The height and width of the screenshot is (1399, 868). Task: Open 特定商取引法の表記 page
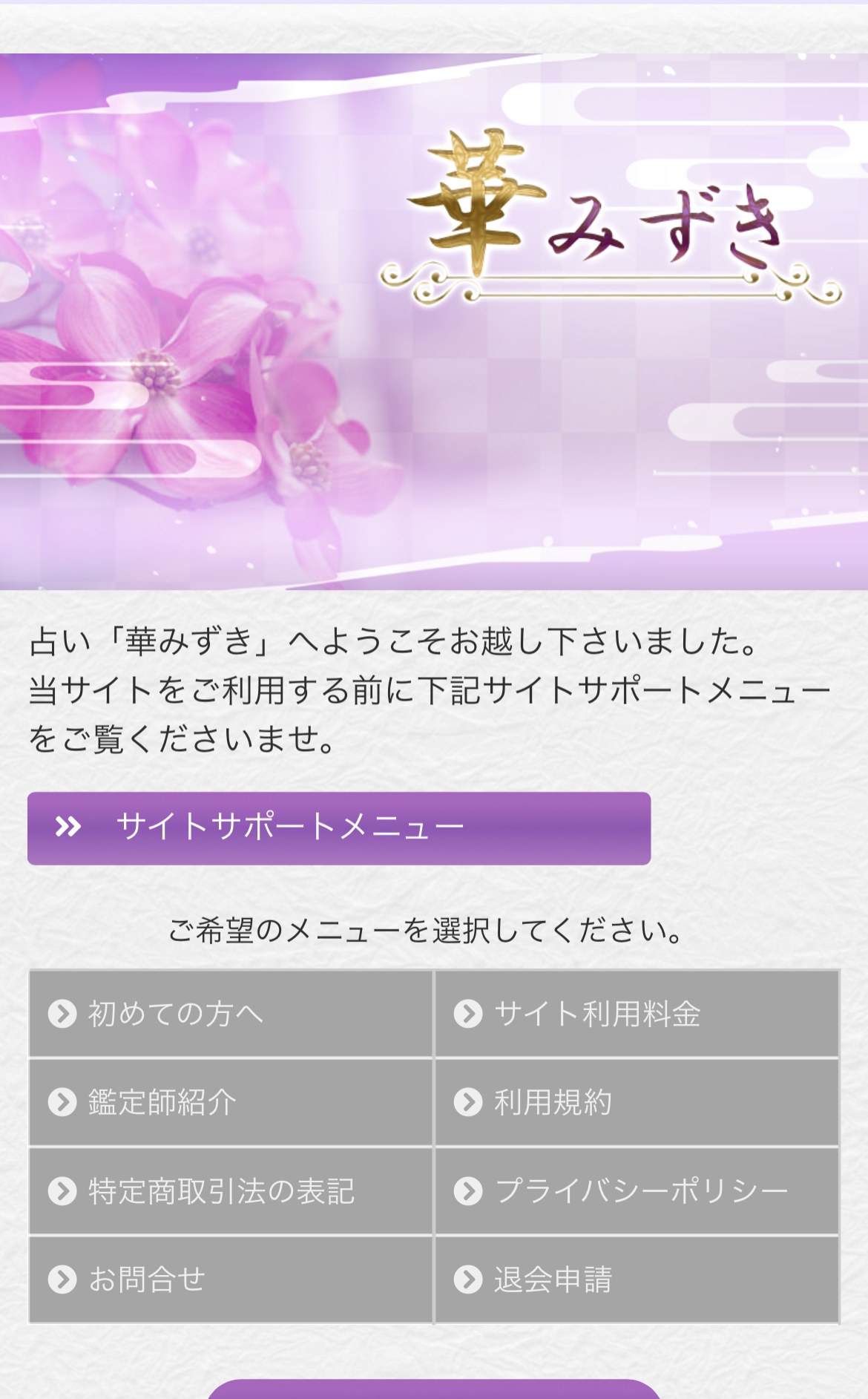point(231,1190)
